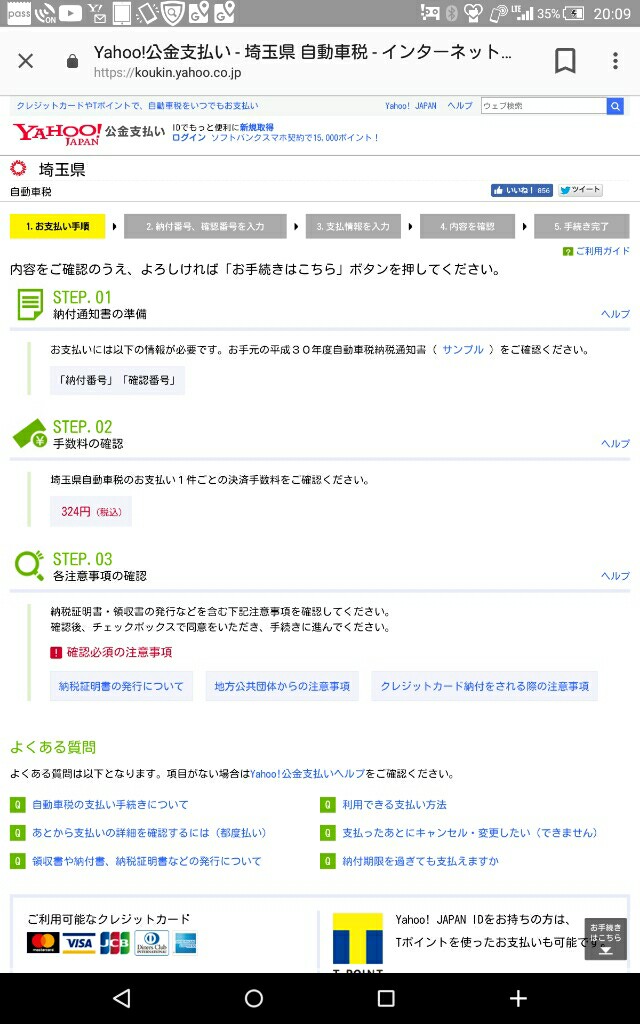Tap the ツイート button

pyautogui.click(x=581, y=190)
